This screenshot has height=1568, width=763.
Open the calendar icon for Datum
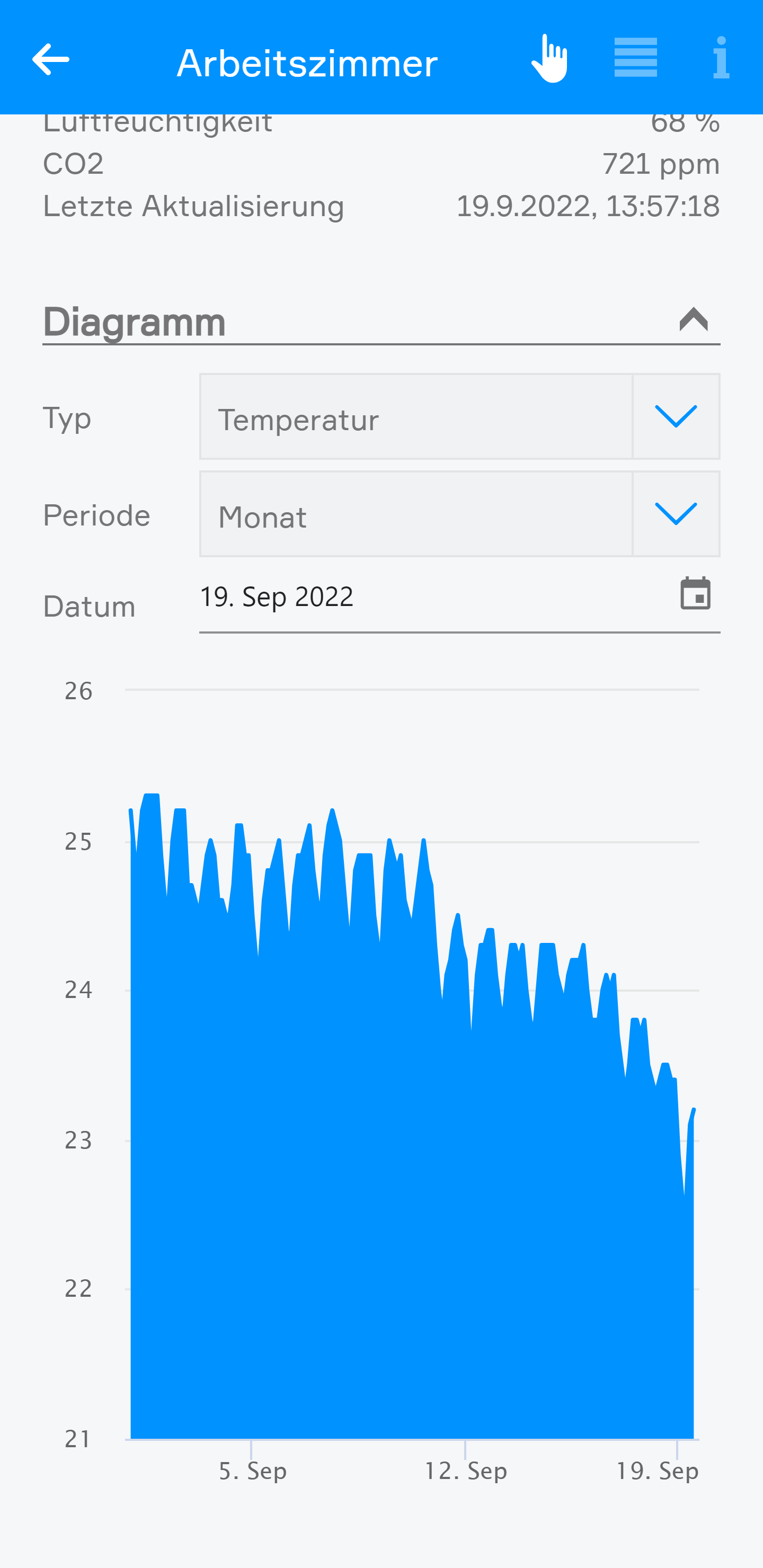point(695,593)
